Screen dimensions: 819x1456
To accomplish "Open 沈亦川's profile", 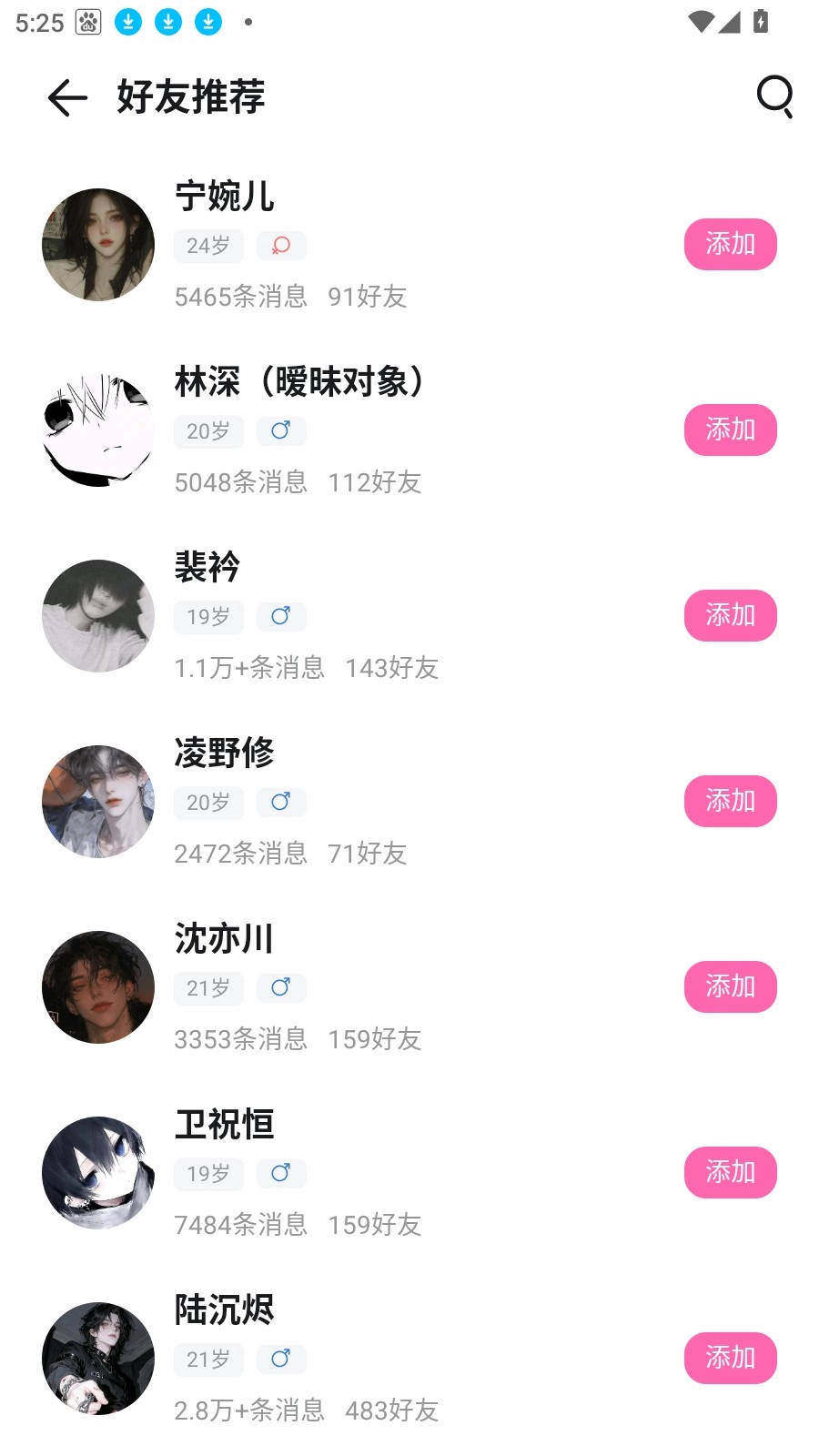I will pyautogui.click(x=364, y=988).
